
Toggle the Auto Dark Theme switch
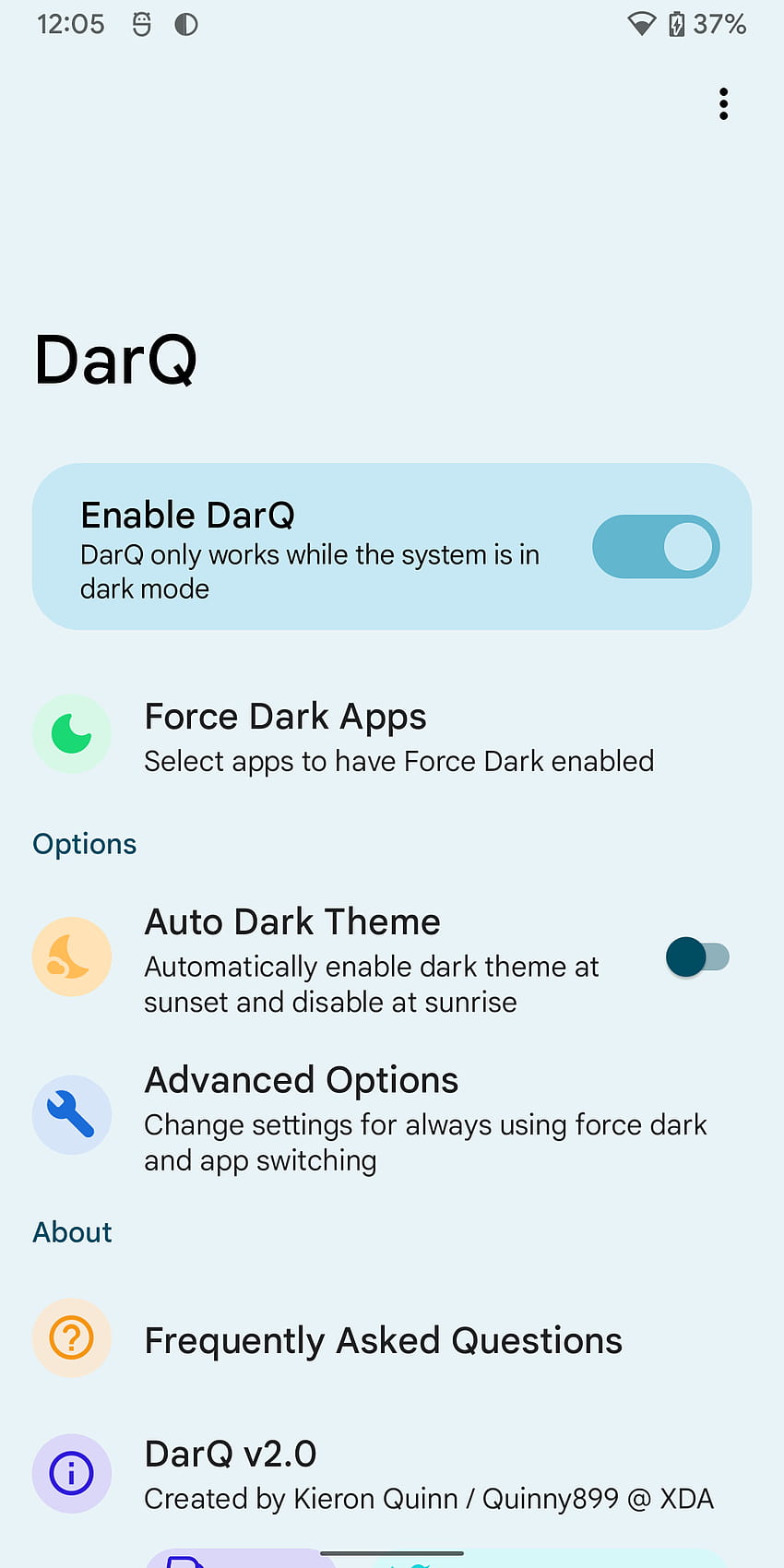coord(697,957)
